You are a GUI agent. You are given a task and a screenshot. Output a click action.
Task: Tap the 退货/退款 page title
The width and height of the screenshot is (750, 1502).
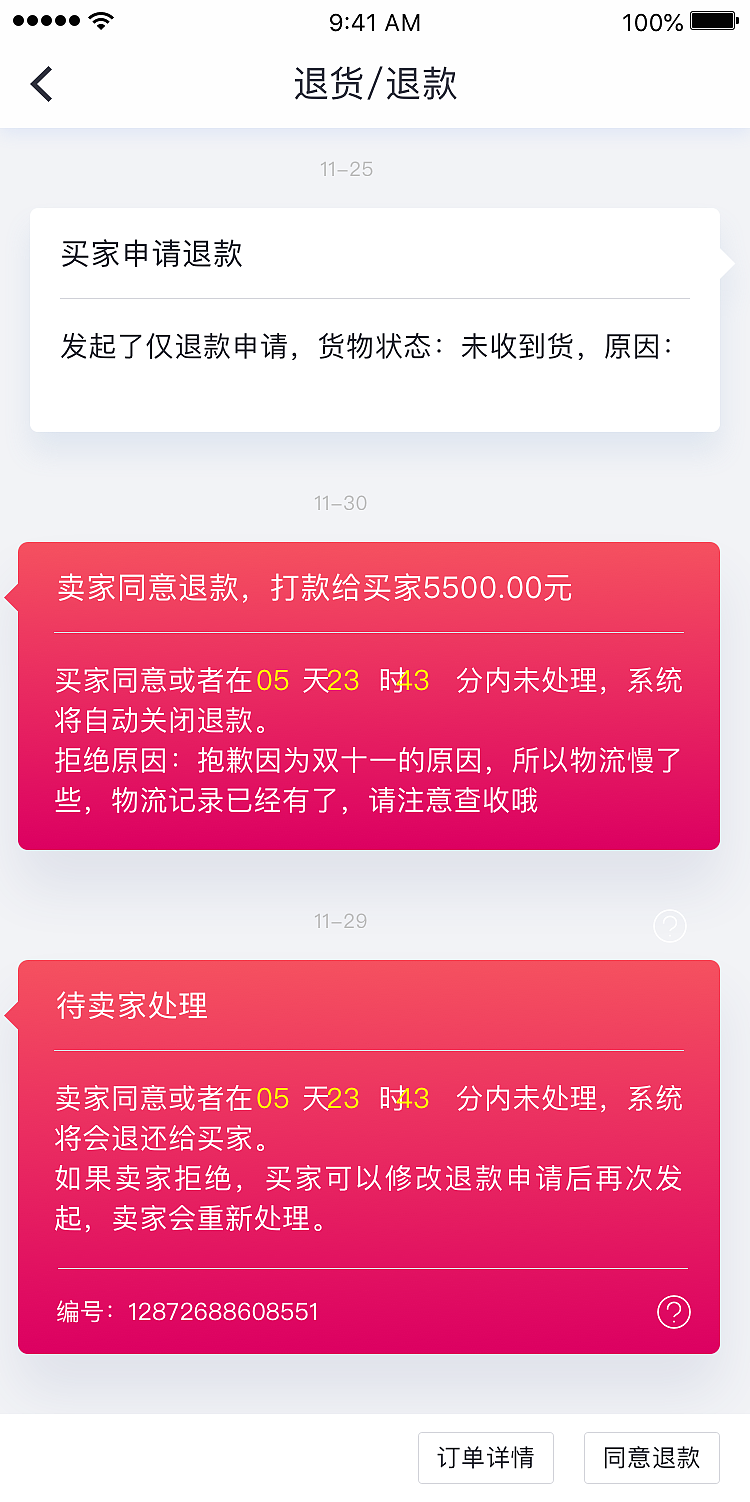(x=375, y=84)
